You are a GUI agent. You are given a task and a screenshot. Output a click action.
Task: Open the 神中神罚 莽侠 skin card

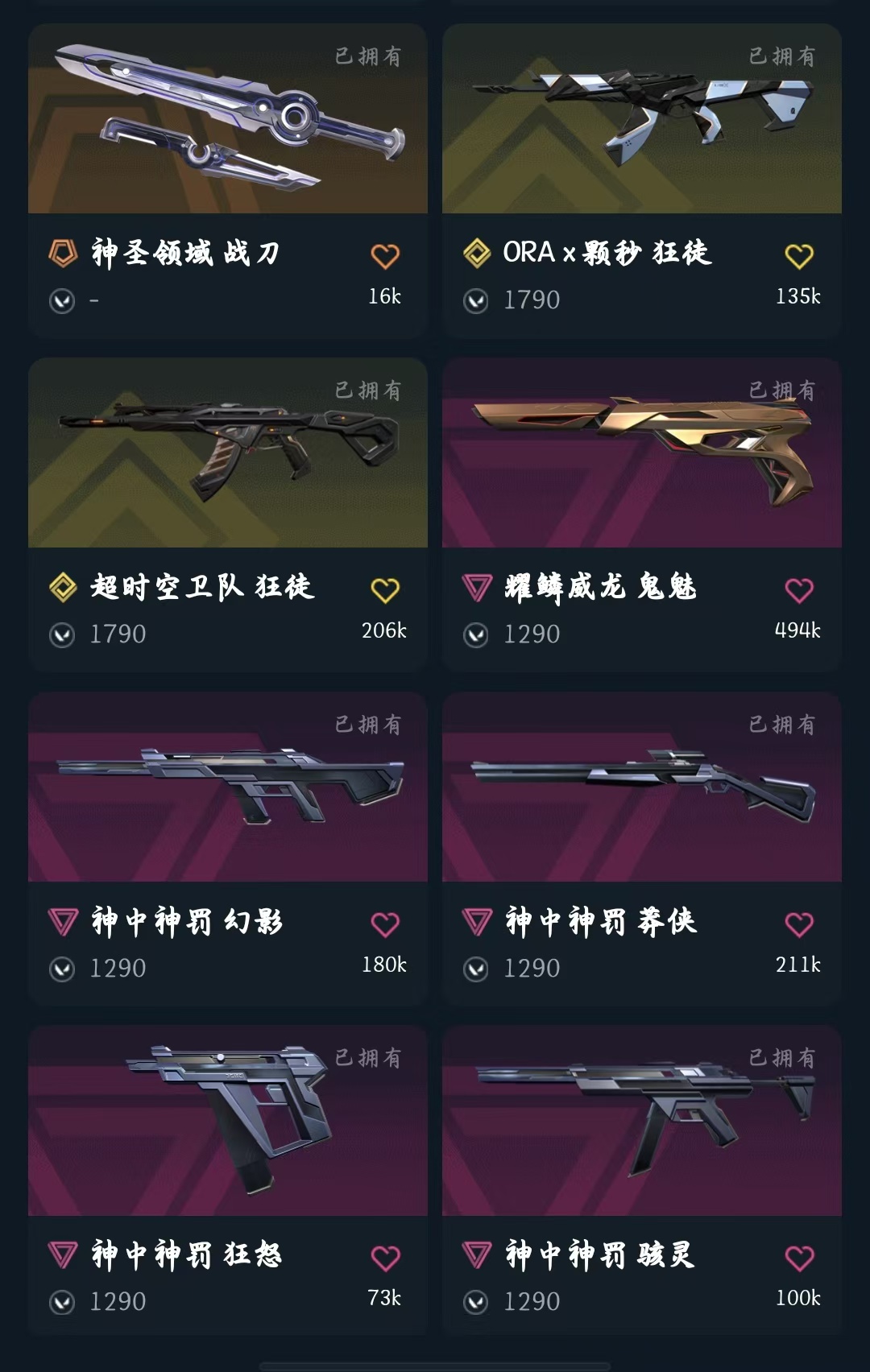642,849
